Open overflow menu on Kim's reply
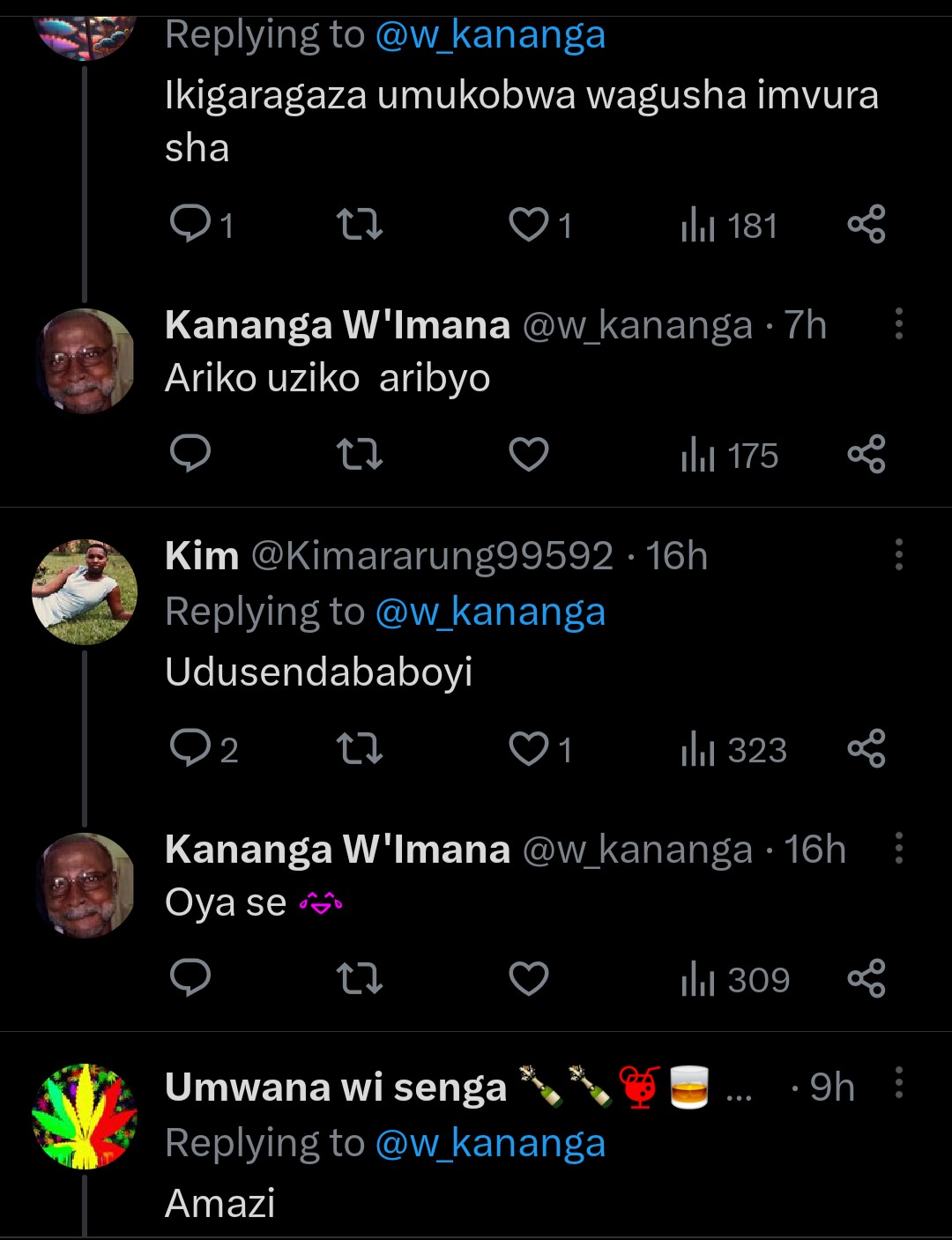The height and width of the screenshot is (1240, 952). click(898, 555)
